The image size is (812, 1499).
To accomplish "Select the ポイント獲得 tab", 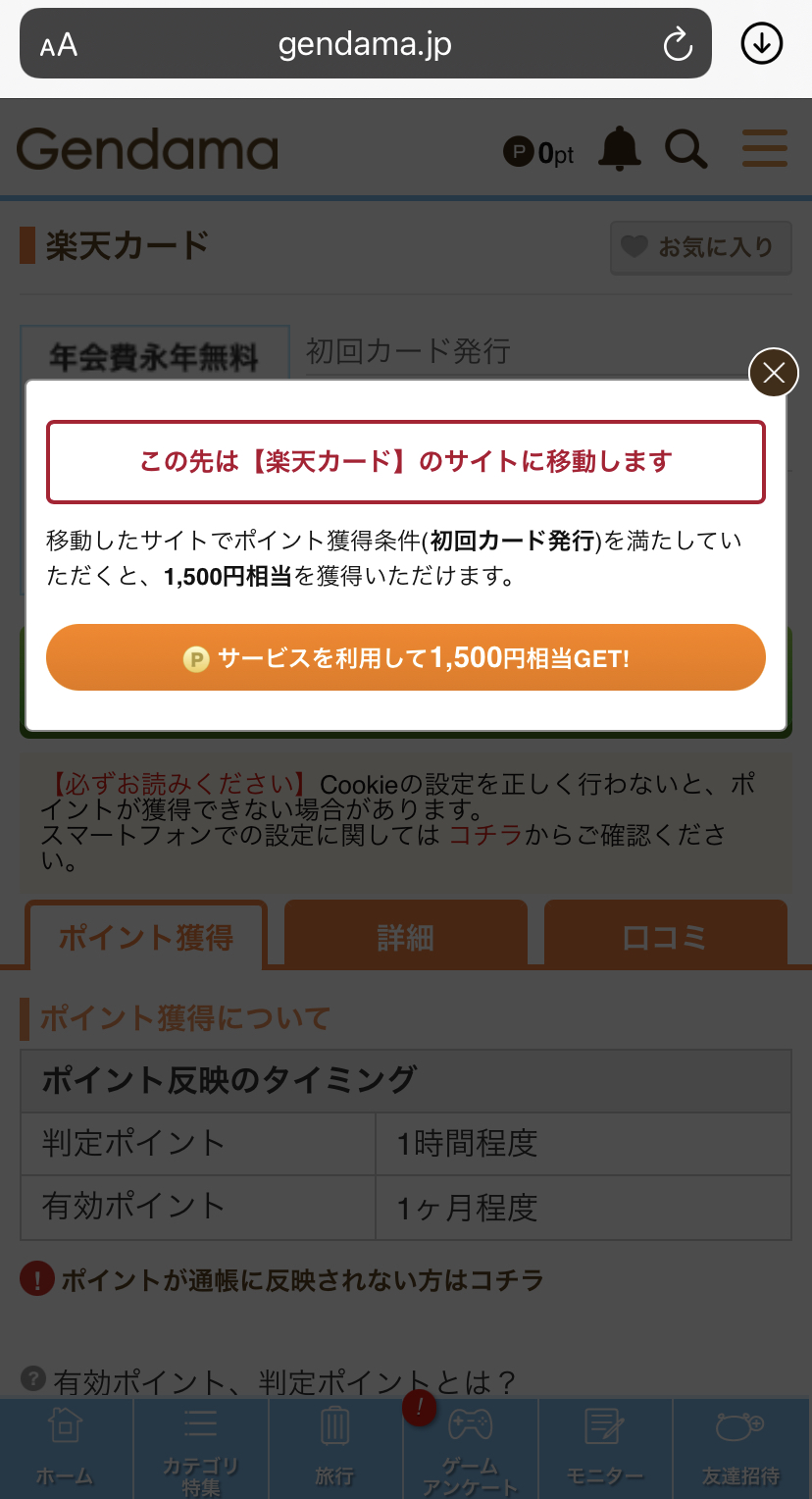I will (x=146, y=937).
